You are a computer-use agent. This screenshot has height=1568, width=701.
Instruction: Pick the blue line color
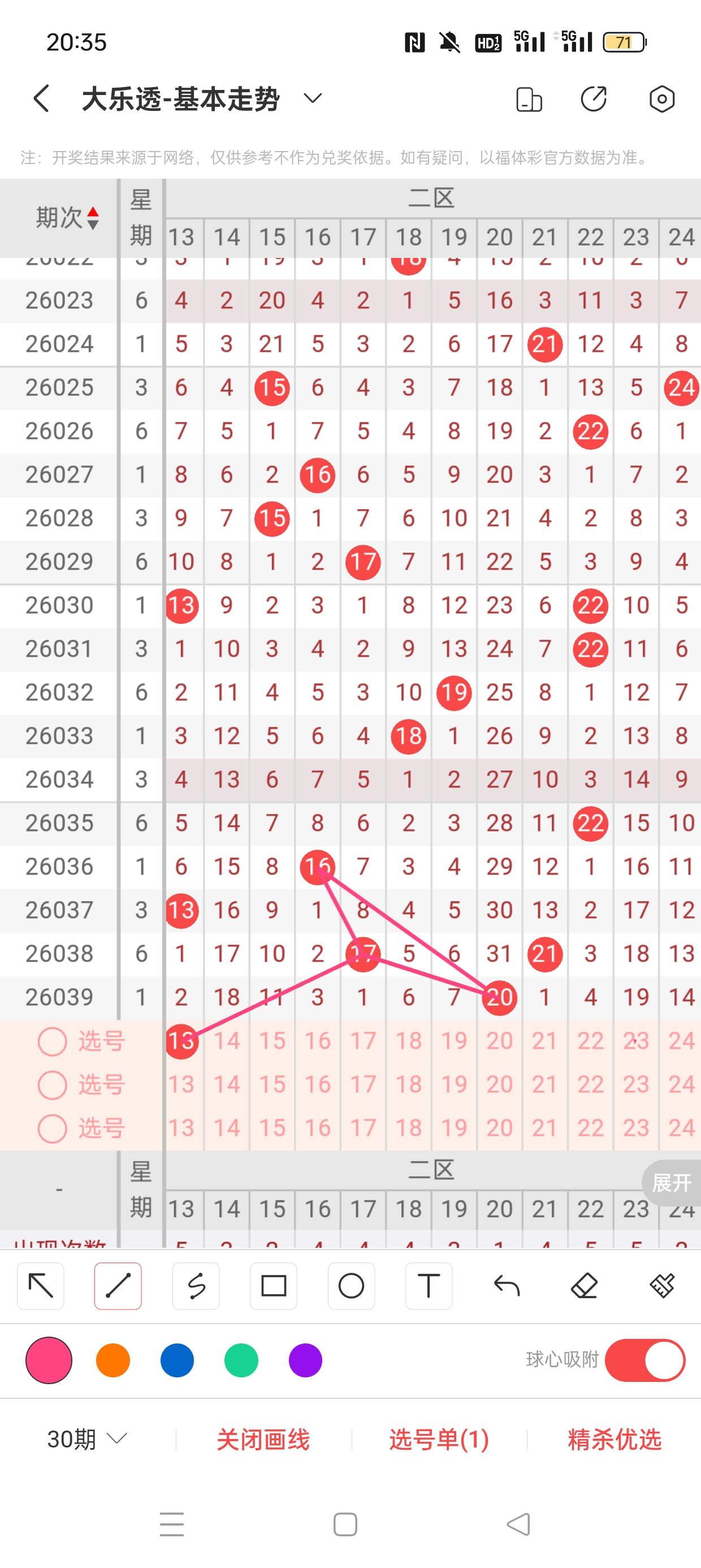click(x=177, y=1360)
